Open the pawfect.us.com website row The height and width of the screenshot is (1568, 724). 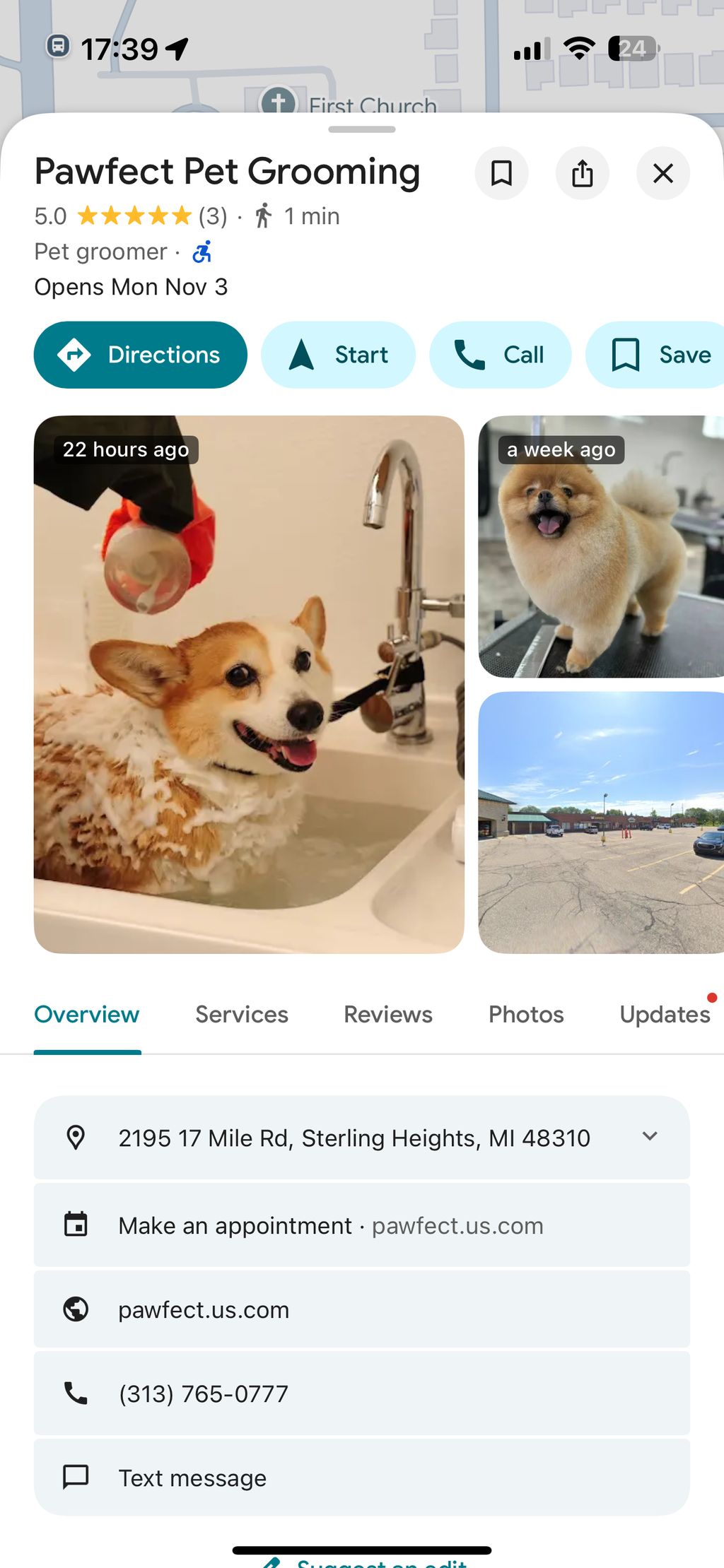(361, 1309)
